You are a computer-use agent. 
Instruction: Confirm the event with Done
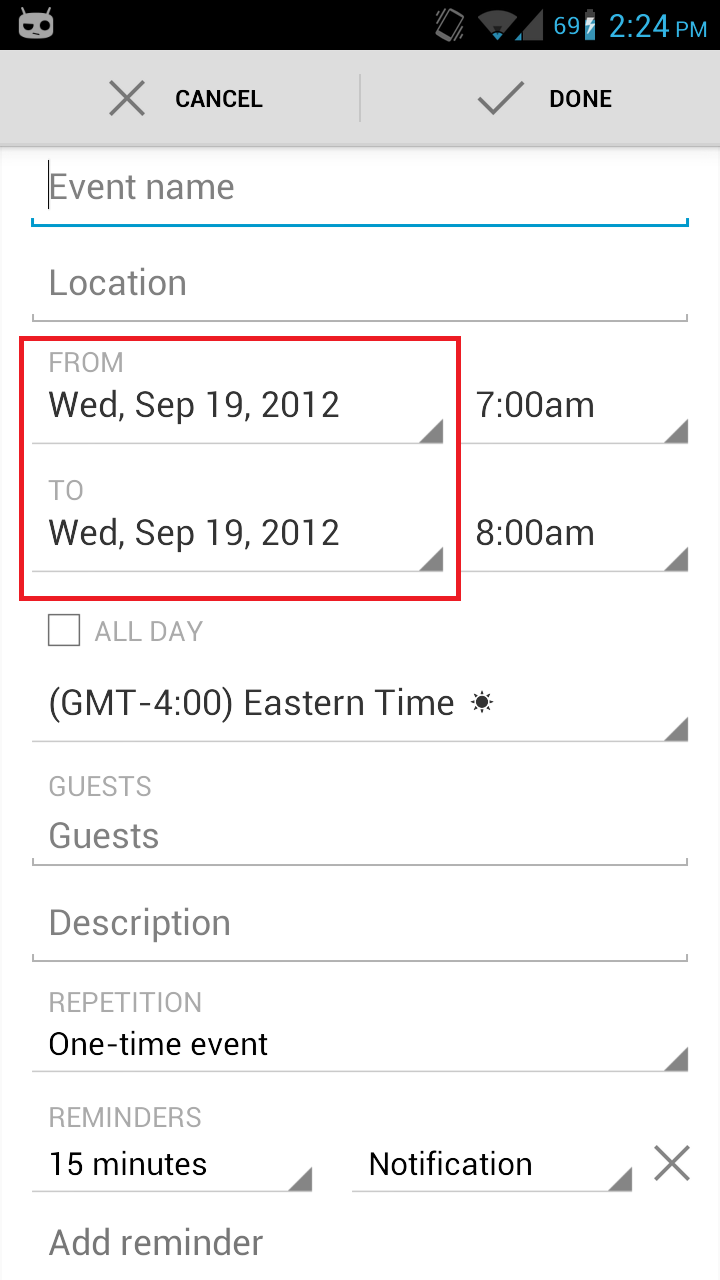coord(544,99)
